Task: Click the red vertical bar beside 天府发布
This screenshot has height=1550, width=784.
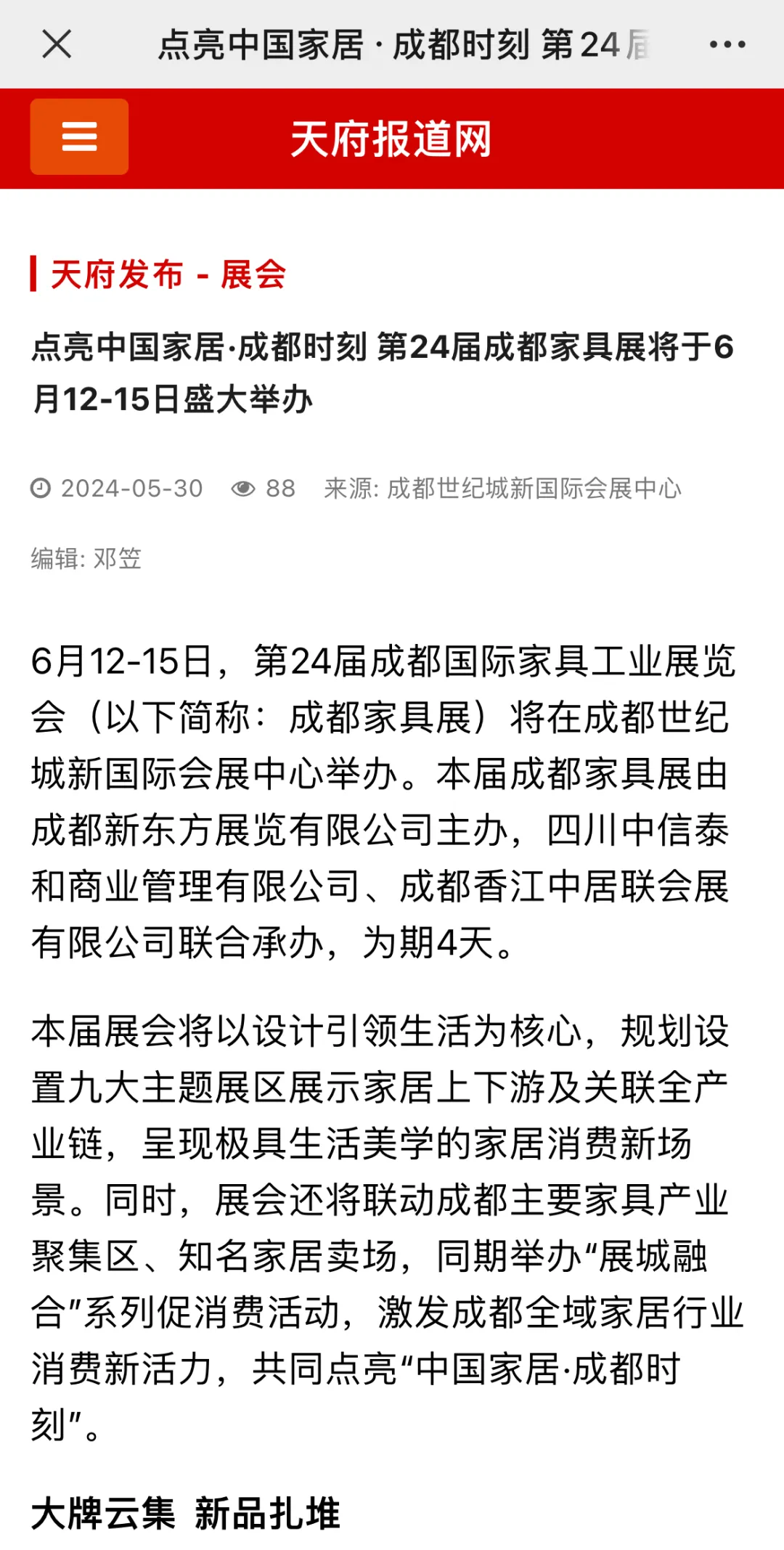Action: coord(34,274)
